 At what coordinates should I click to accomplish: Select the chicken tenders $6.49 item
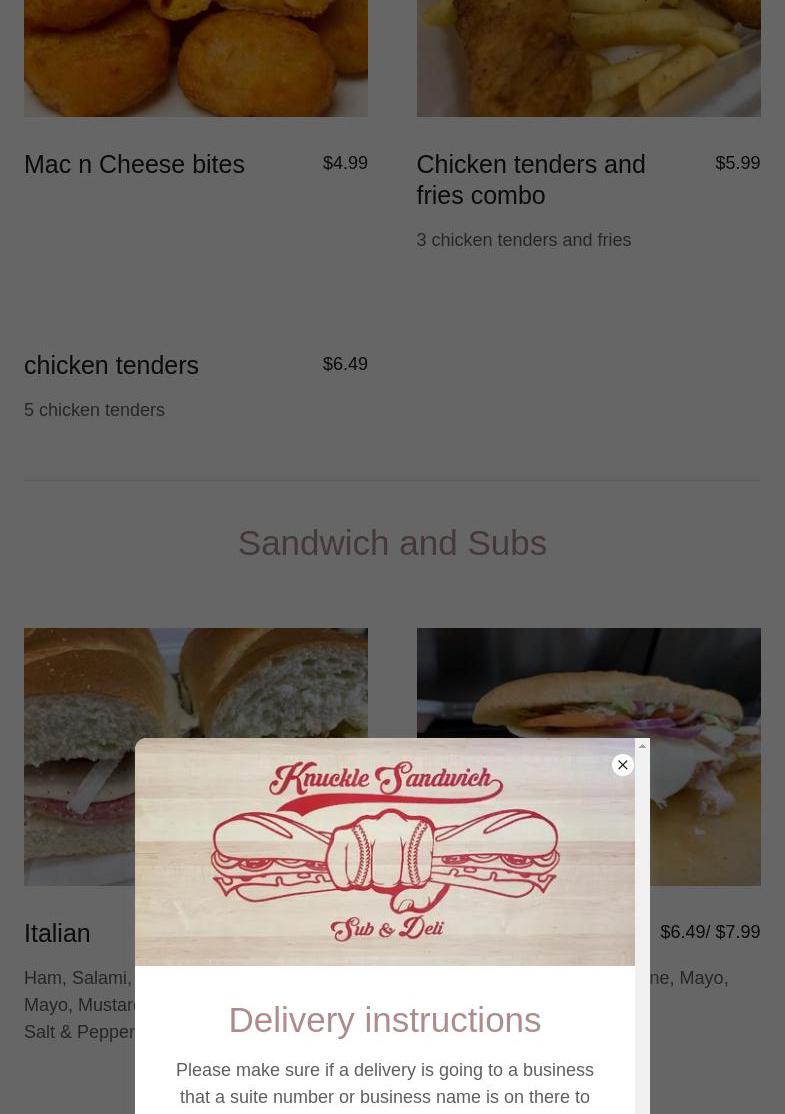(x=112, y=365)
